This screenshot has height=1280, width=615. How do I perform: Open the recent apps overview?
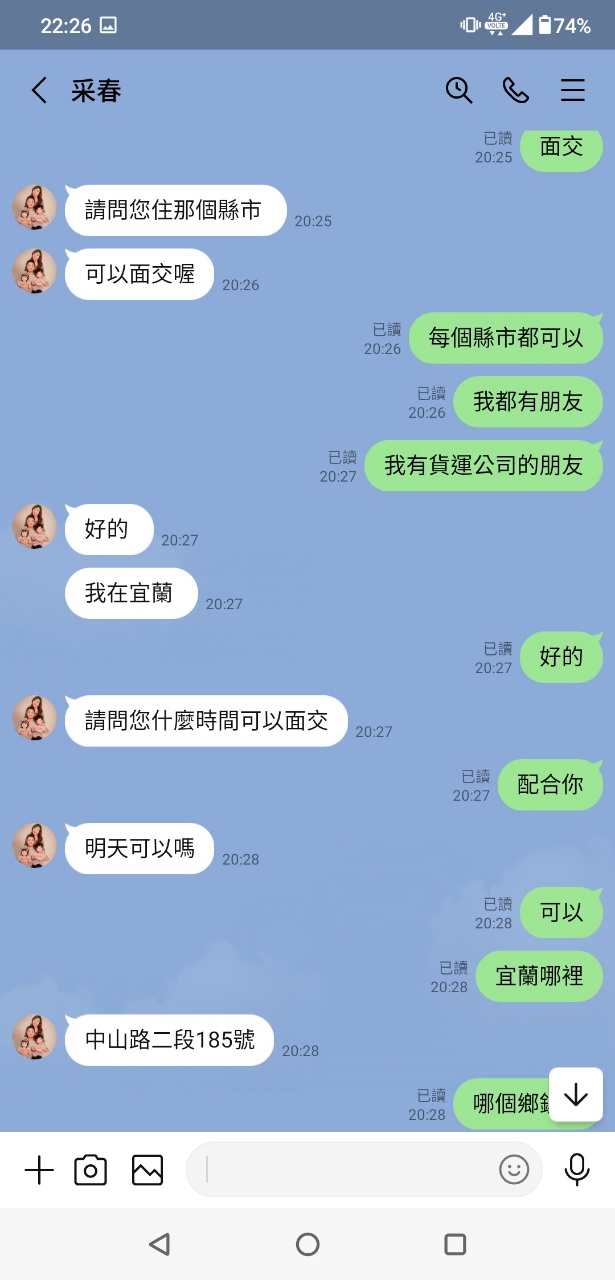(455, 1244)
